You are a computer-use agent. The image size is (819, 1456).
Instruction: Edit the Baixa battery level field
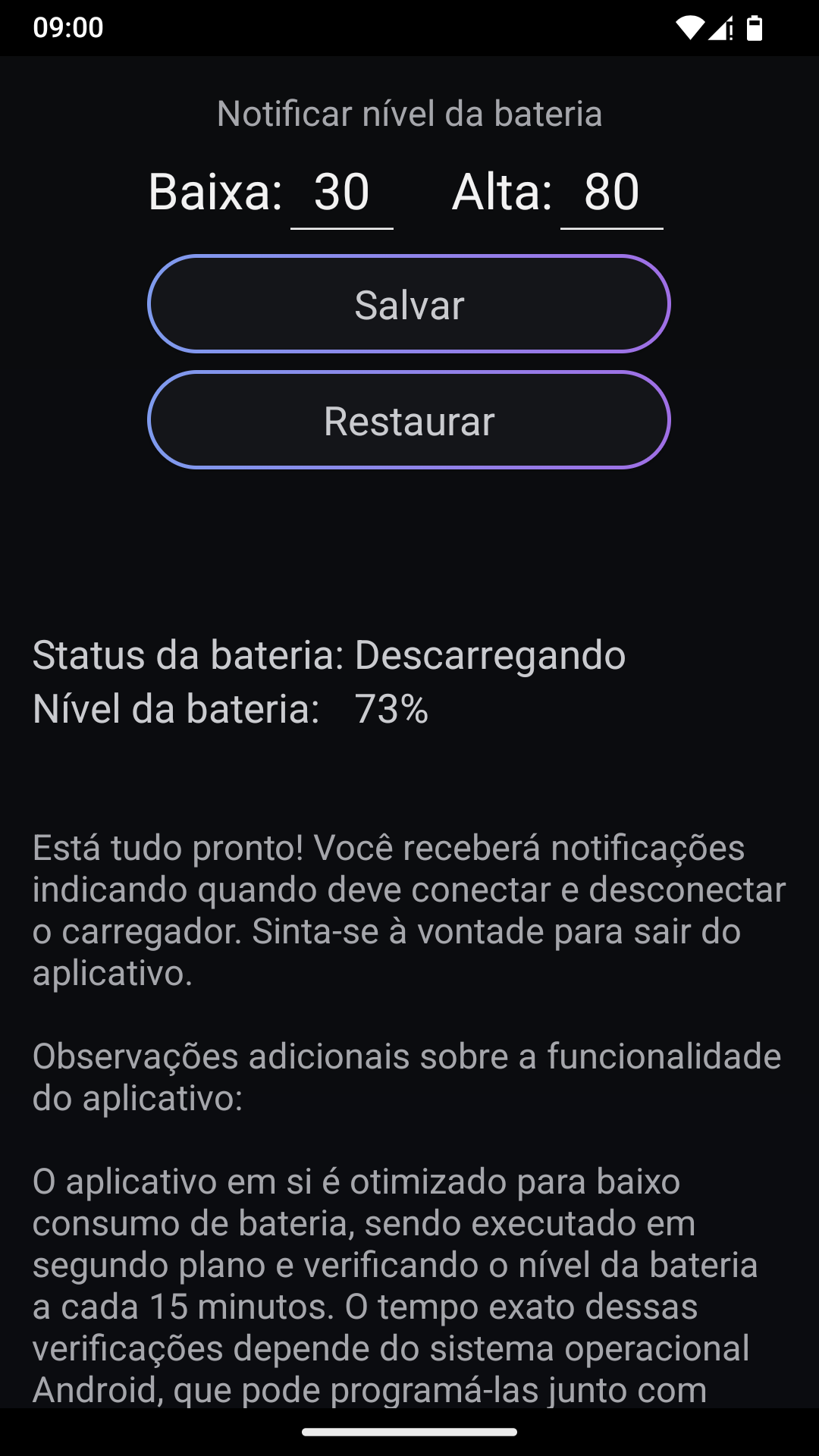[x=342, y=193]
